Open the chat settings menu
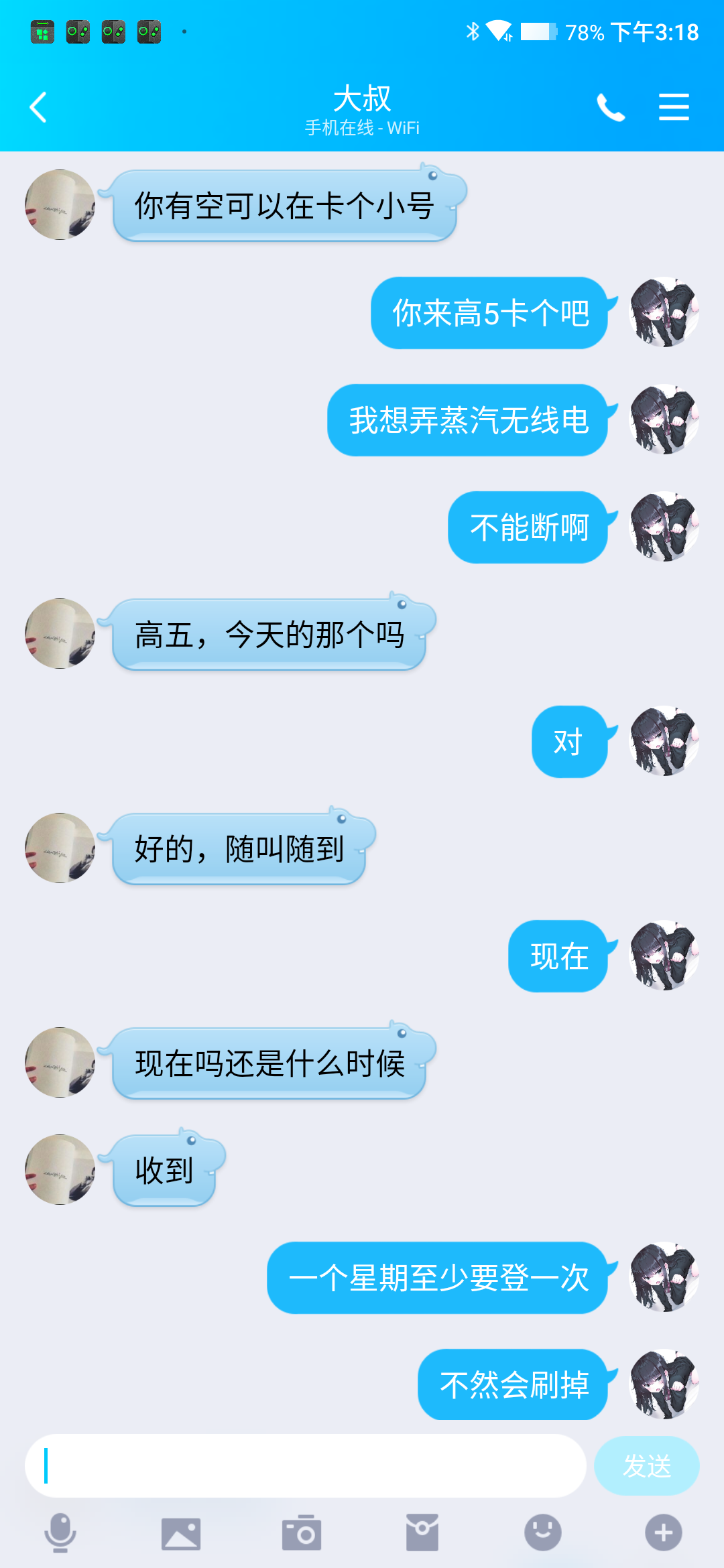This screenshot has height=1568, width=724. click(673, 107)
